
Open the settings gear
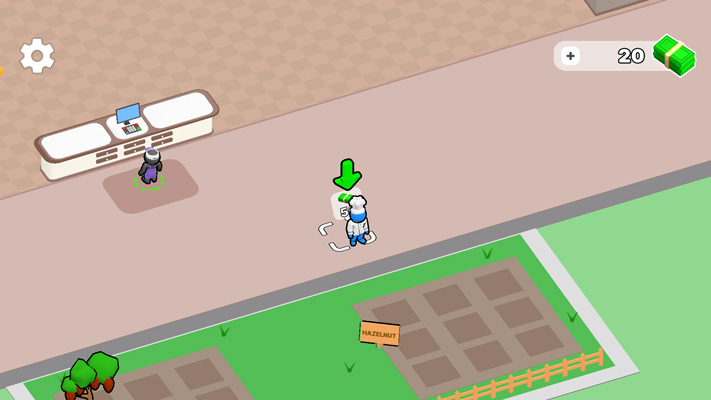37,56
